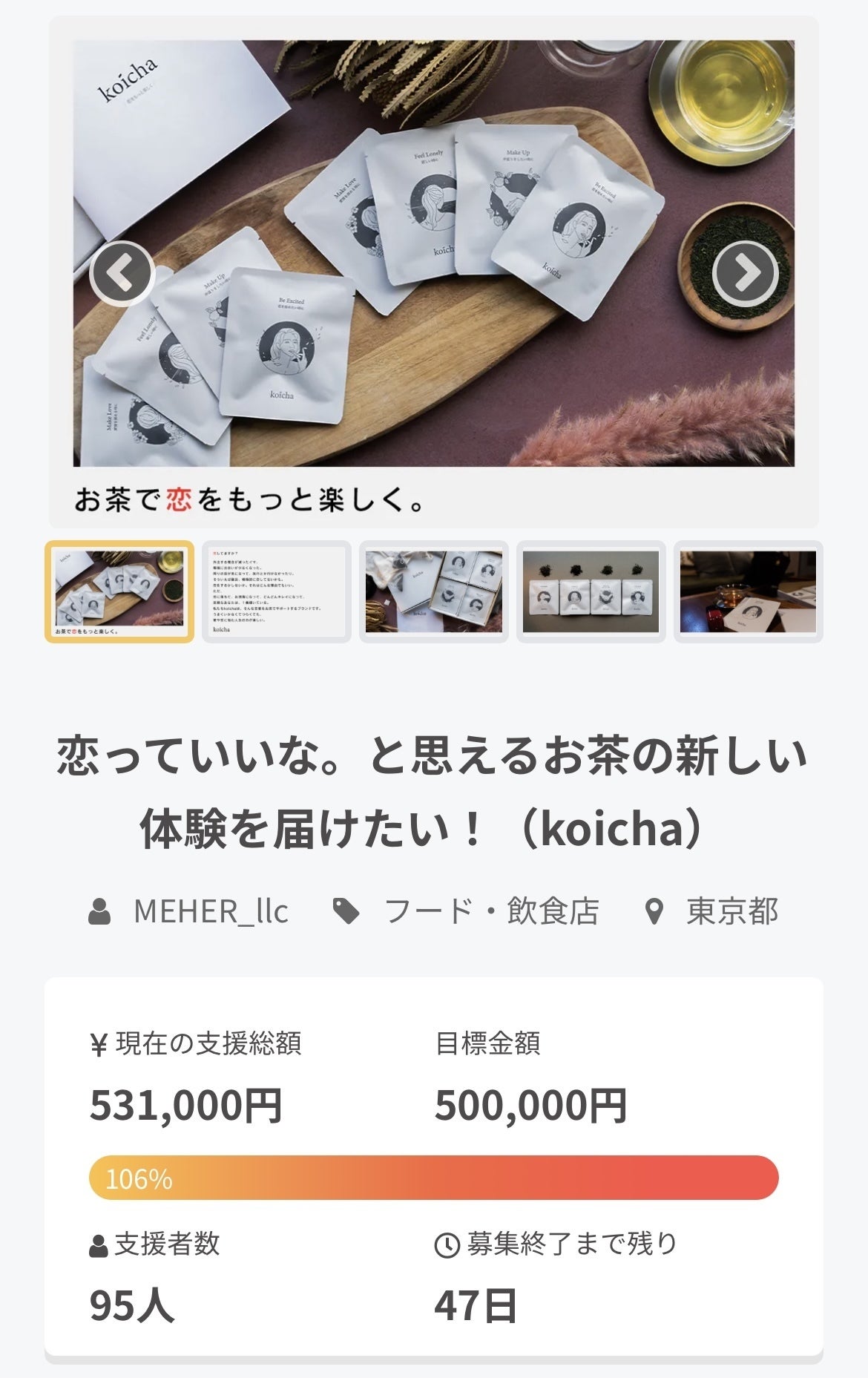The width and height of the screenshot is (868, 1378).
Task: Select the fifth thumbnail with the dark table scene
Action: click(x=748, y=591)
